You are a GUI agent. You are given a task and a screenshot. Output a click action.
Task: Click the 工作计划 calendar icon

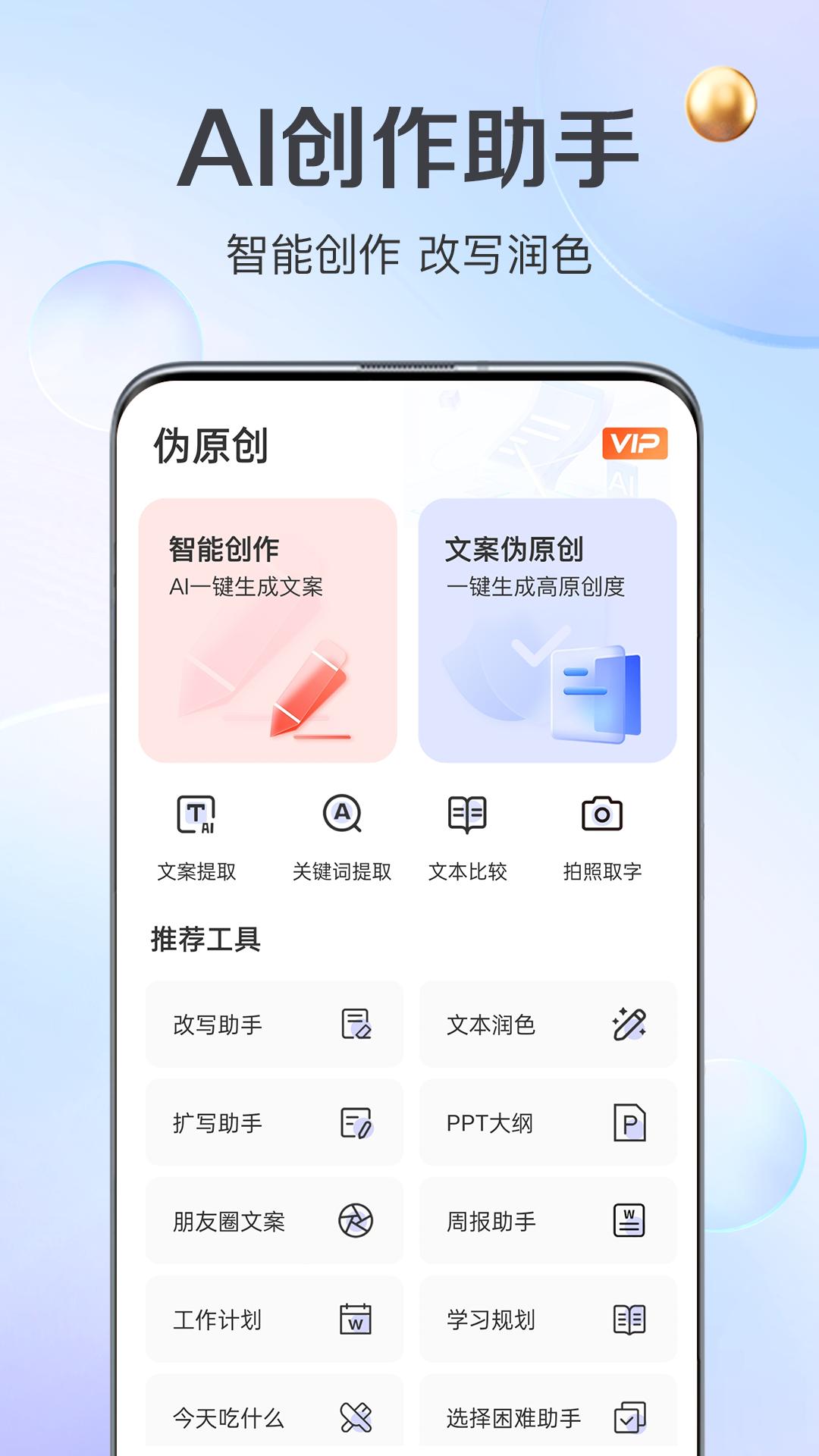(357, 1319)
